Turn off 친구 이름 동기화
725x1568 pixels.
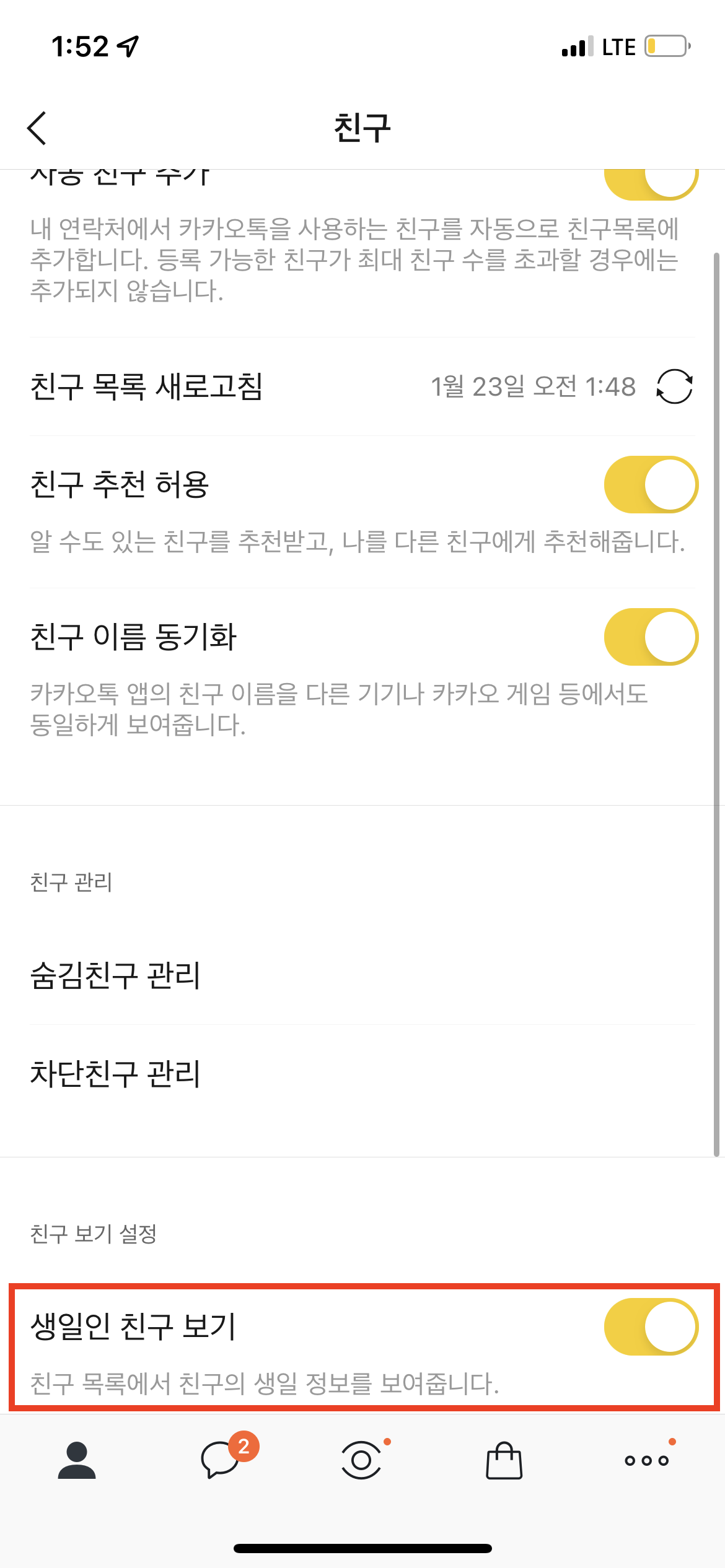[x=649, y=637]
